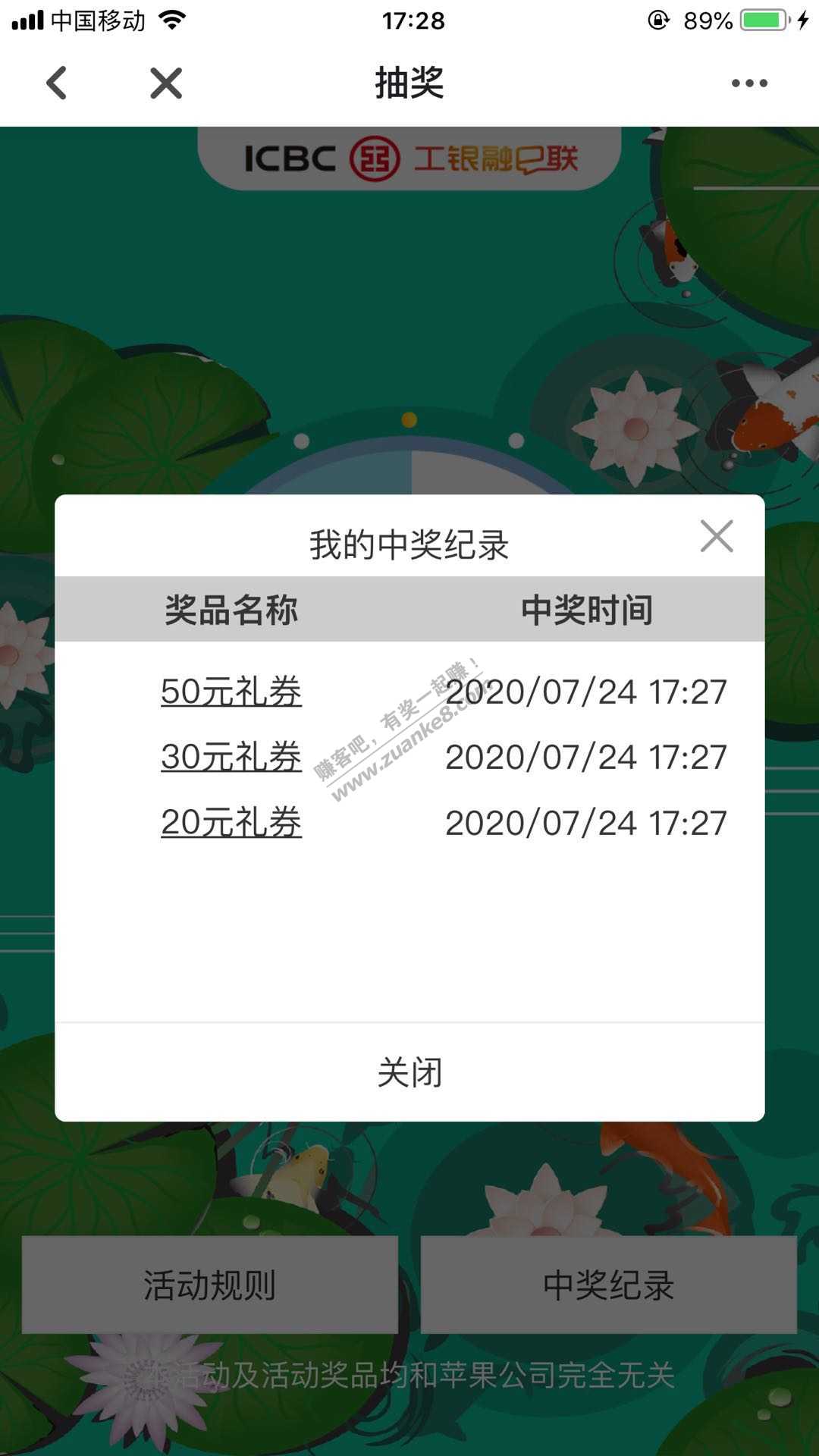View the 活动规则 activity rules
819x1456 pixels.
coord(210,1285)
